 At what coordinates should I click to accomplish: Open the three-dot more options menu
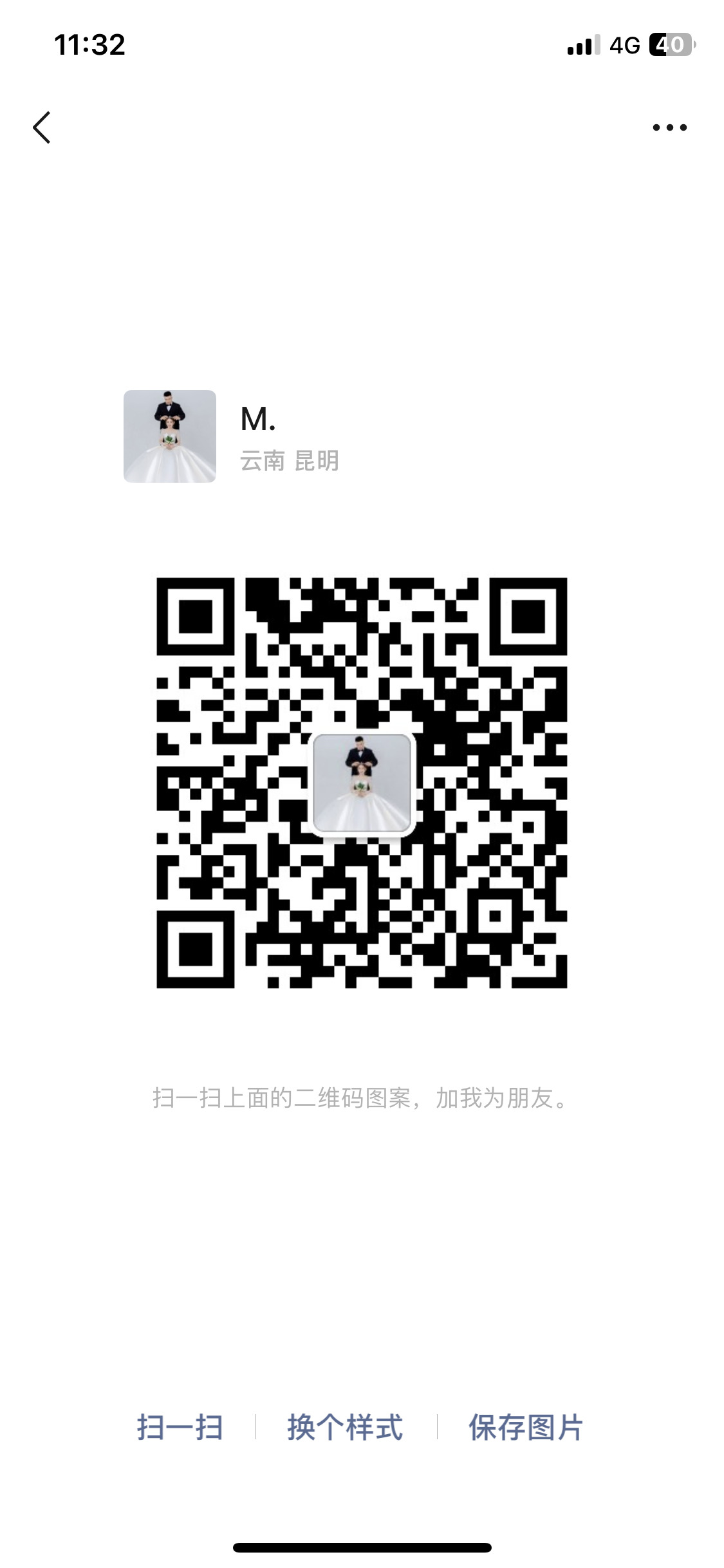pyautogui.click(x=669, y=127)
